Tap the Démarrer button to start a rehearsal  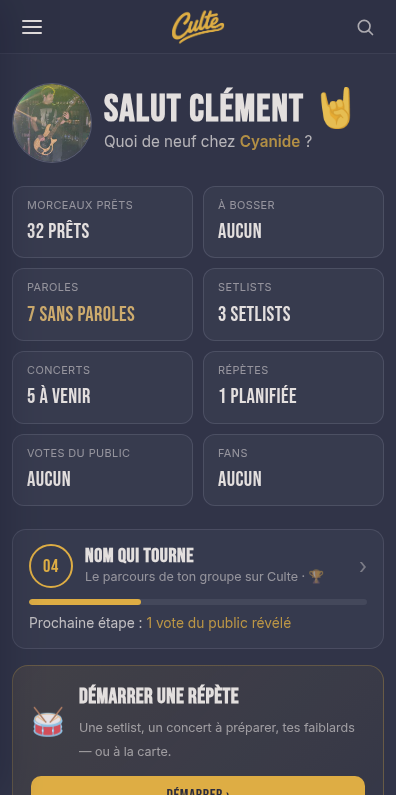pyautogui.click(x=198, y=787)
